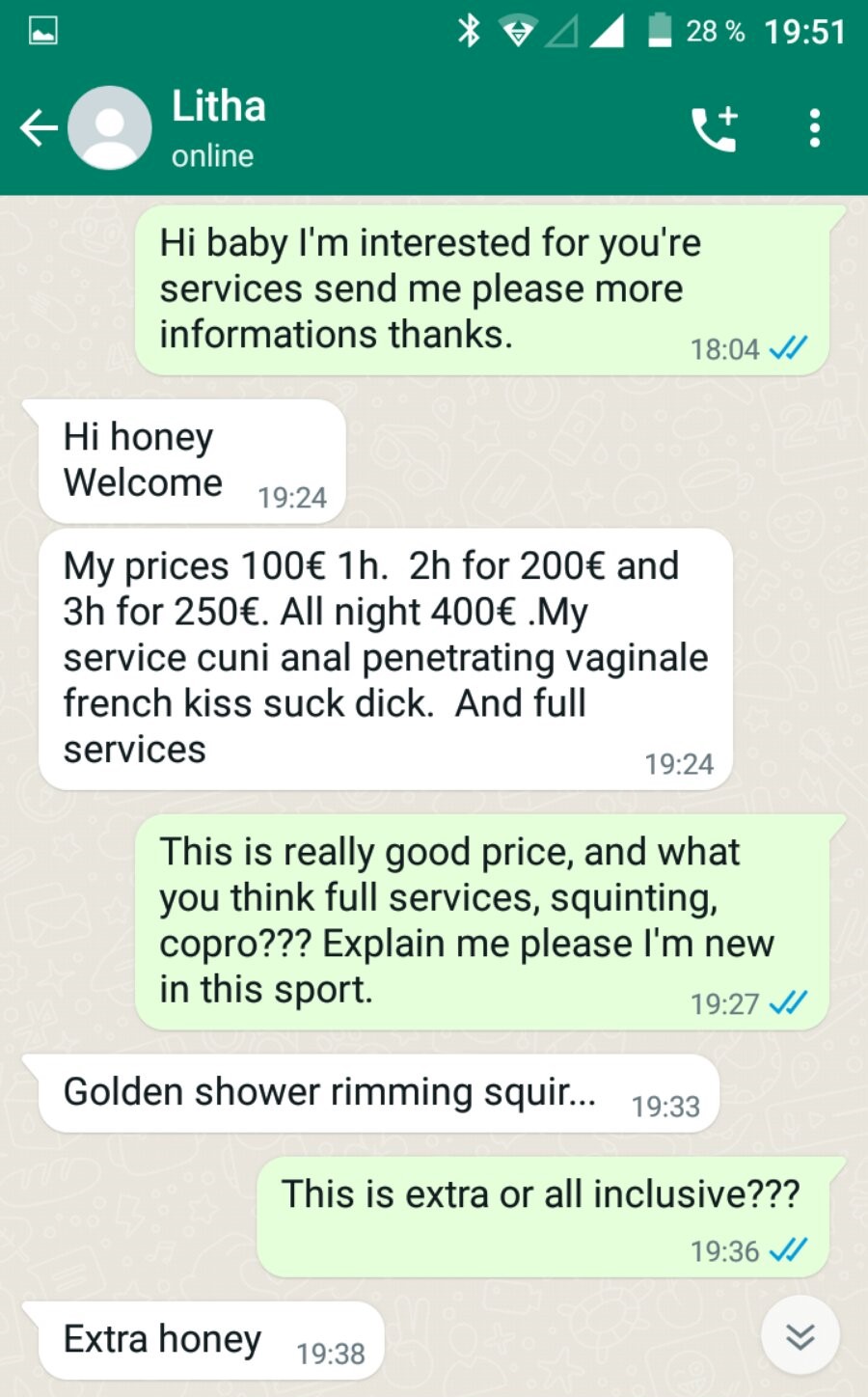Viewport: 868px width, 1397px height.
Task: Start a voice call with Litha
Action: tap(715, 128)
